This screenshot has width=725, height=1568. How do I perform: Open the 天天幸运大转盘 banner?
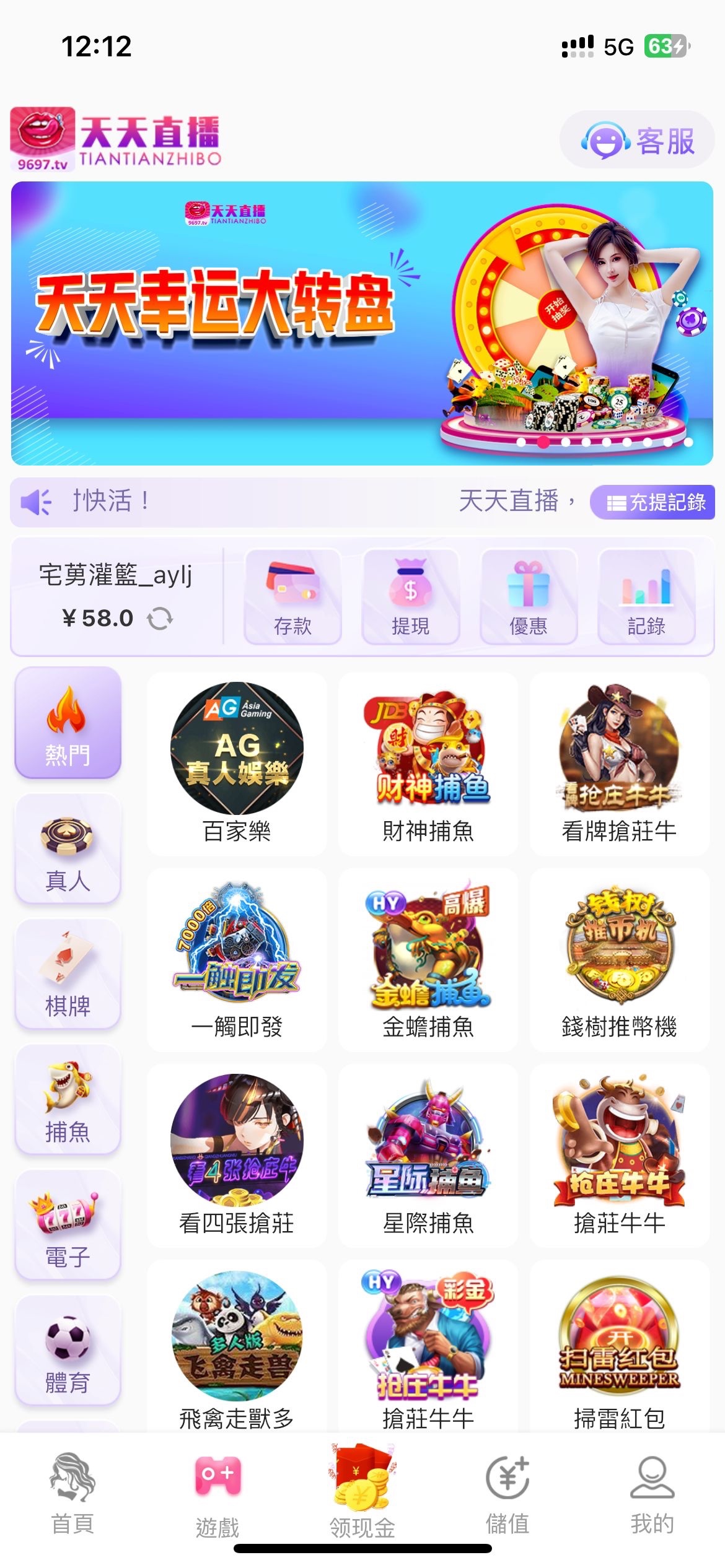tap(362, 323)
